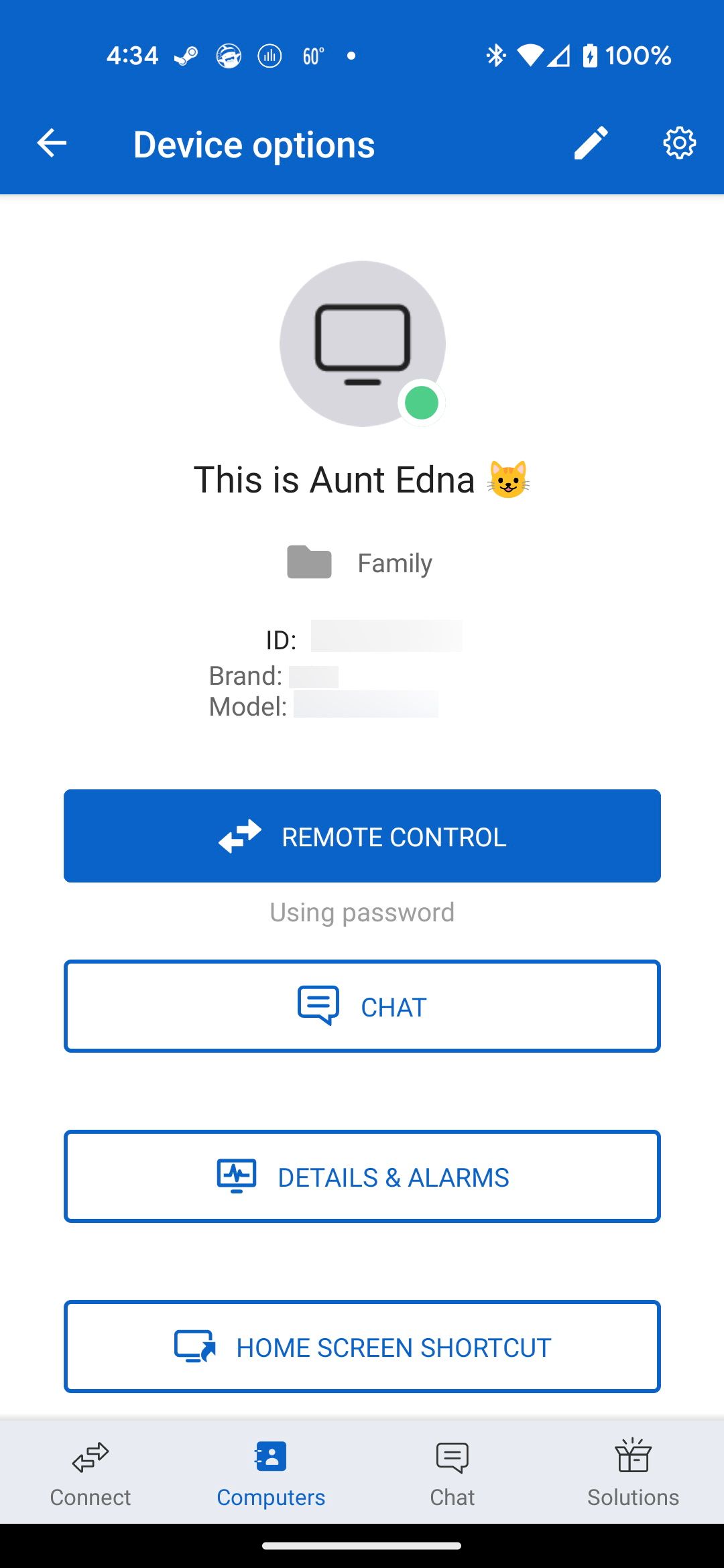The image size is (724, 1568).
Task: Click the shortcut screen icon on Home Screen Shortcut
Action: pyautogui.click(x=196, y=1346)
